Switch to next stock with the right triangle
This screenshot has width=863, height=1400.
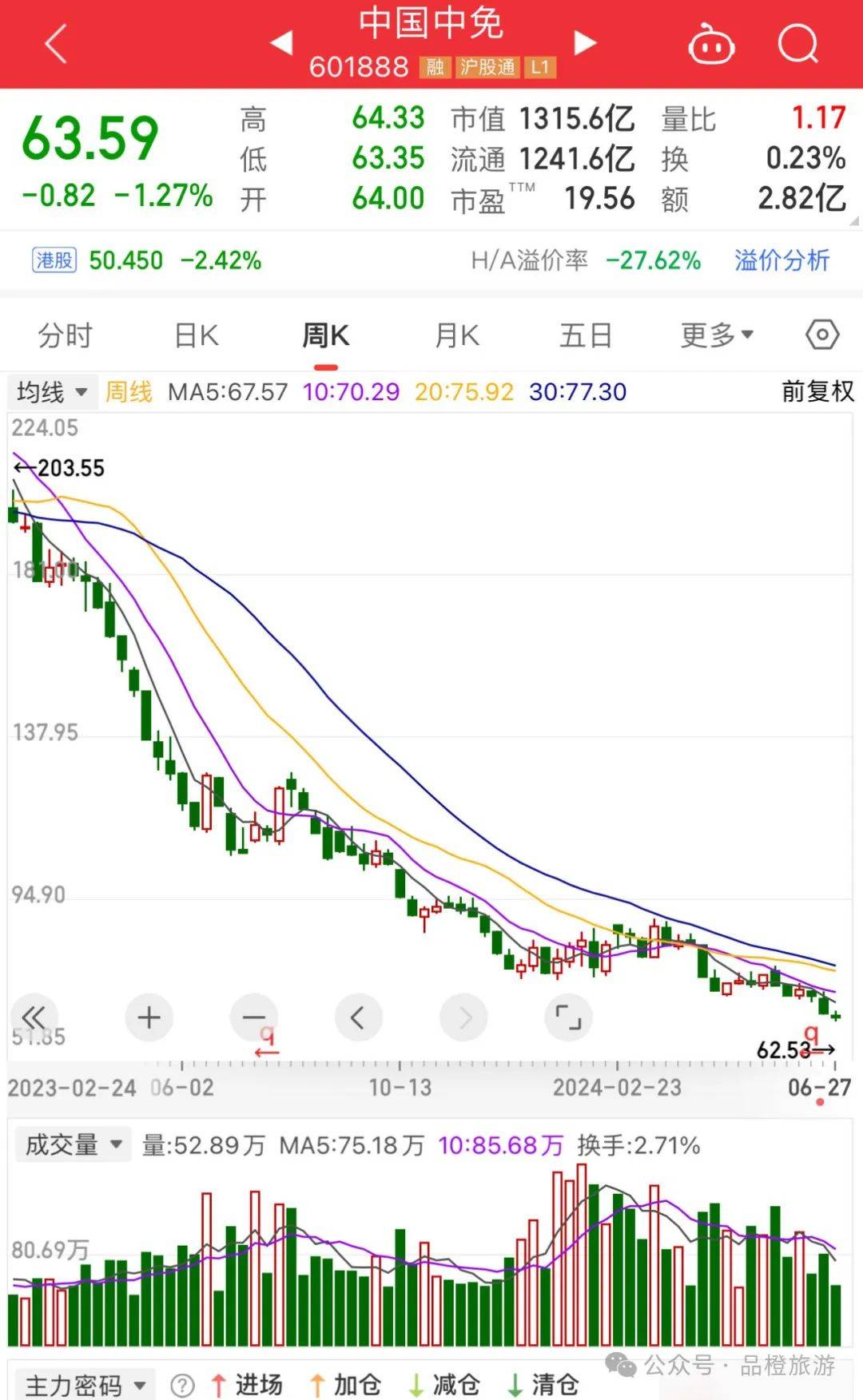click(586, 44)
